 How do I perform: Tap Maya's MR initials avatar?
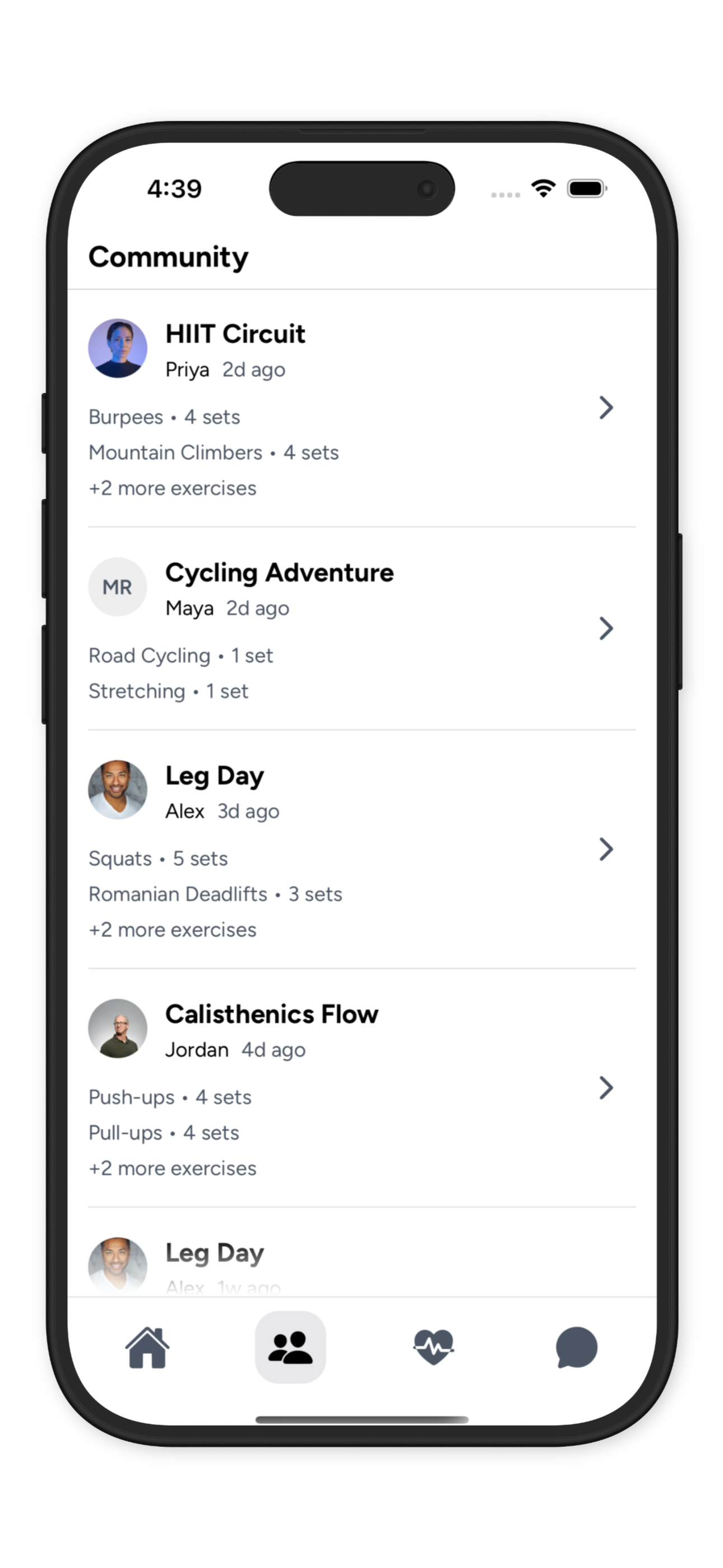[118, 587]
